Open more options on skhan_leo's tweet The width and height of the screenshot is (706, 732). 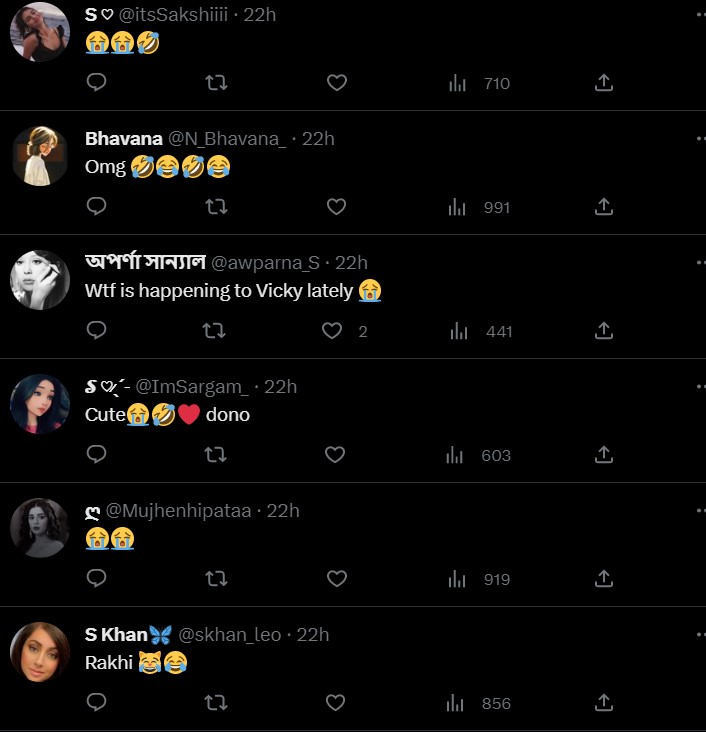point(698,634)
